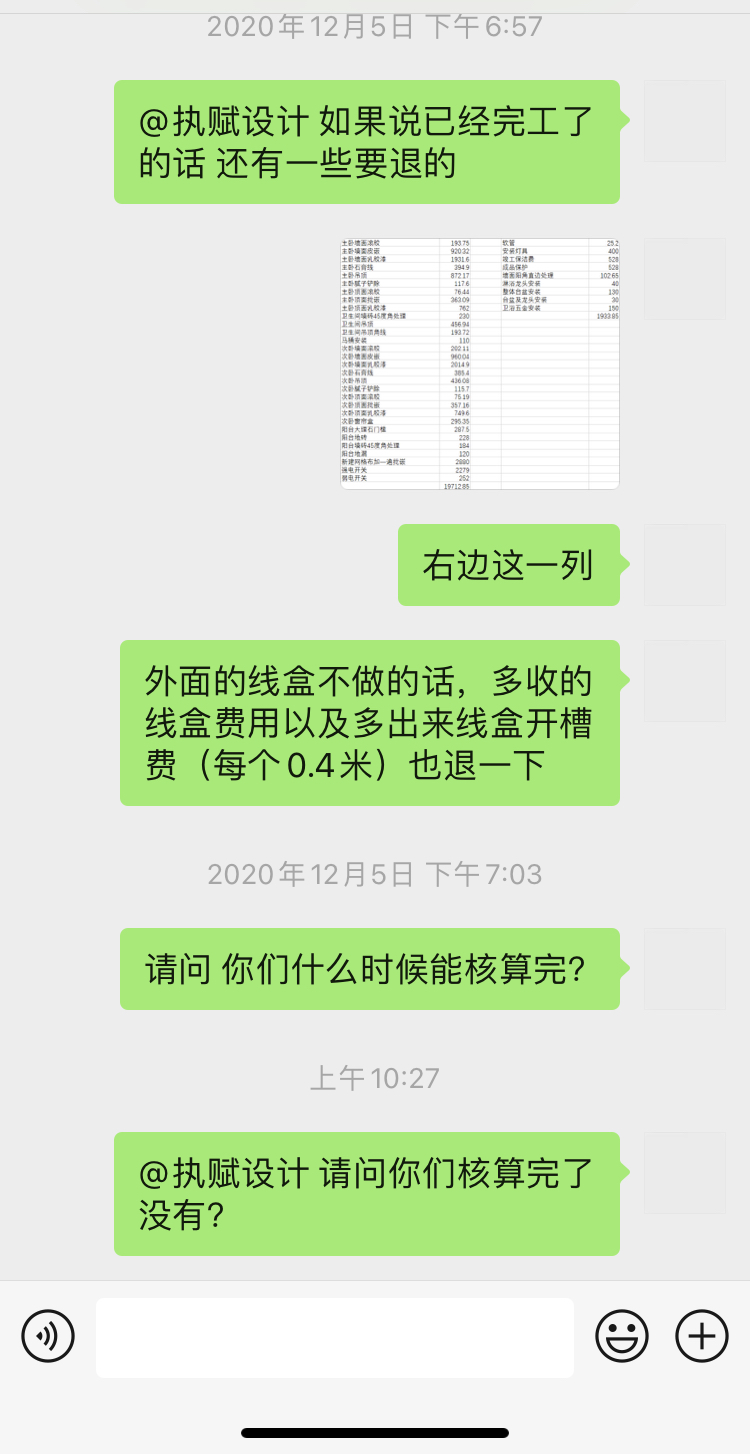Open the plus attachments menu
This screenshot has height=1454, width=750.
702,1336
